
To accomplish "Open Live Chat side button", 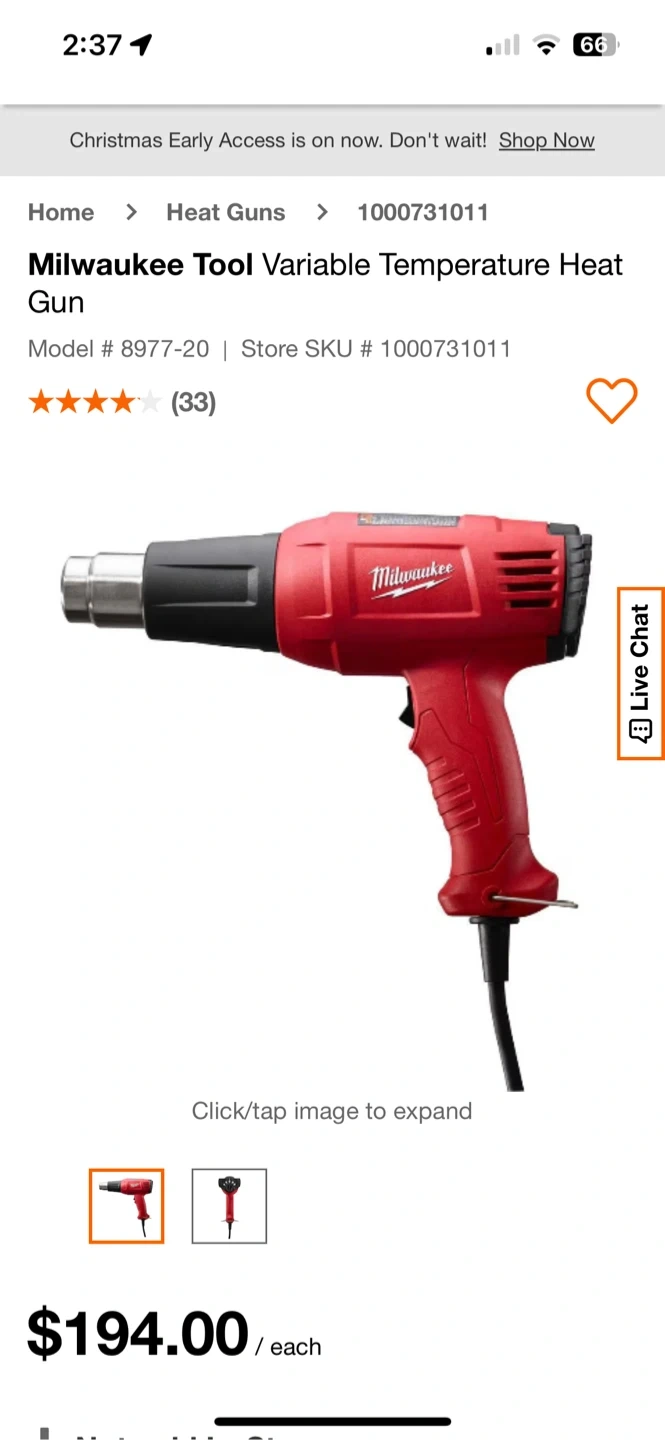I will pos(641,673).
